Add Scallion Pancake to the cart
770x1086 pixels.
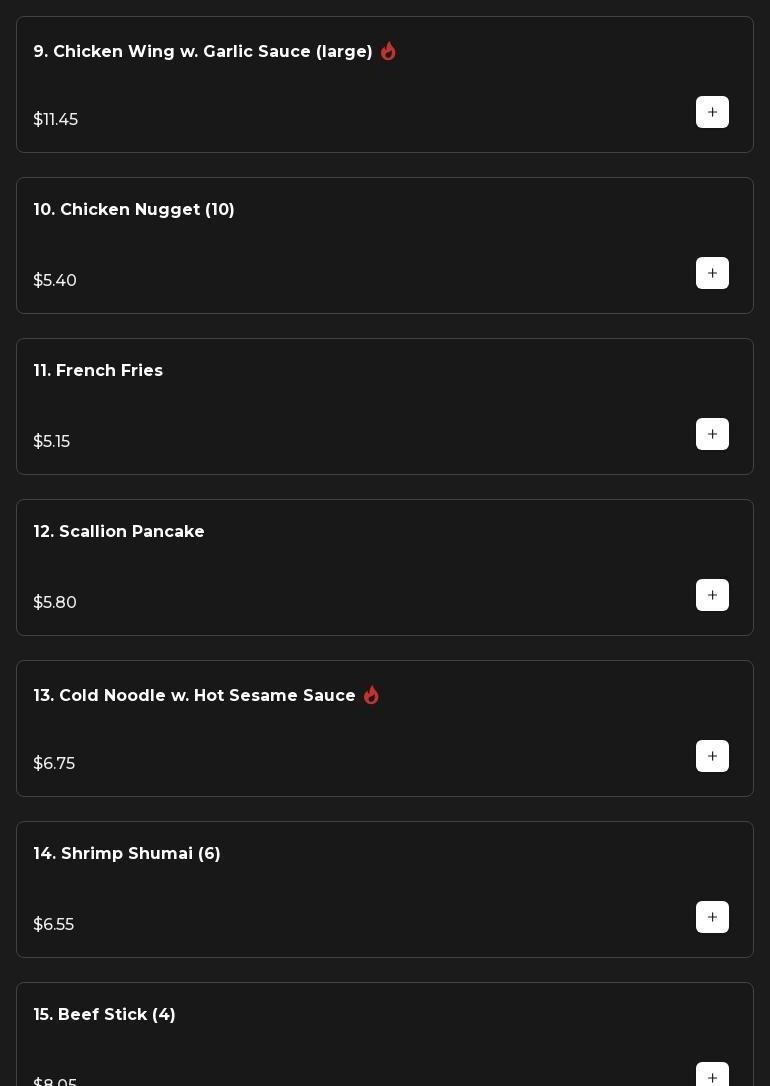712,595
